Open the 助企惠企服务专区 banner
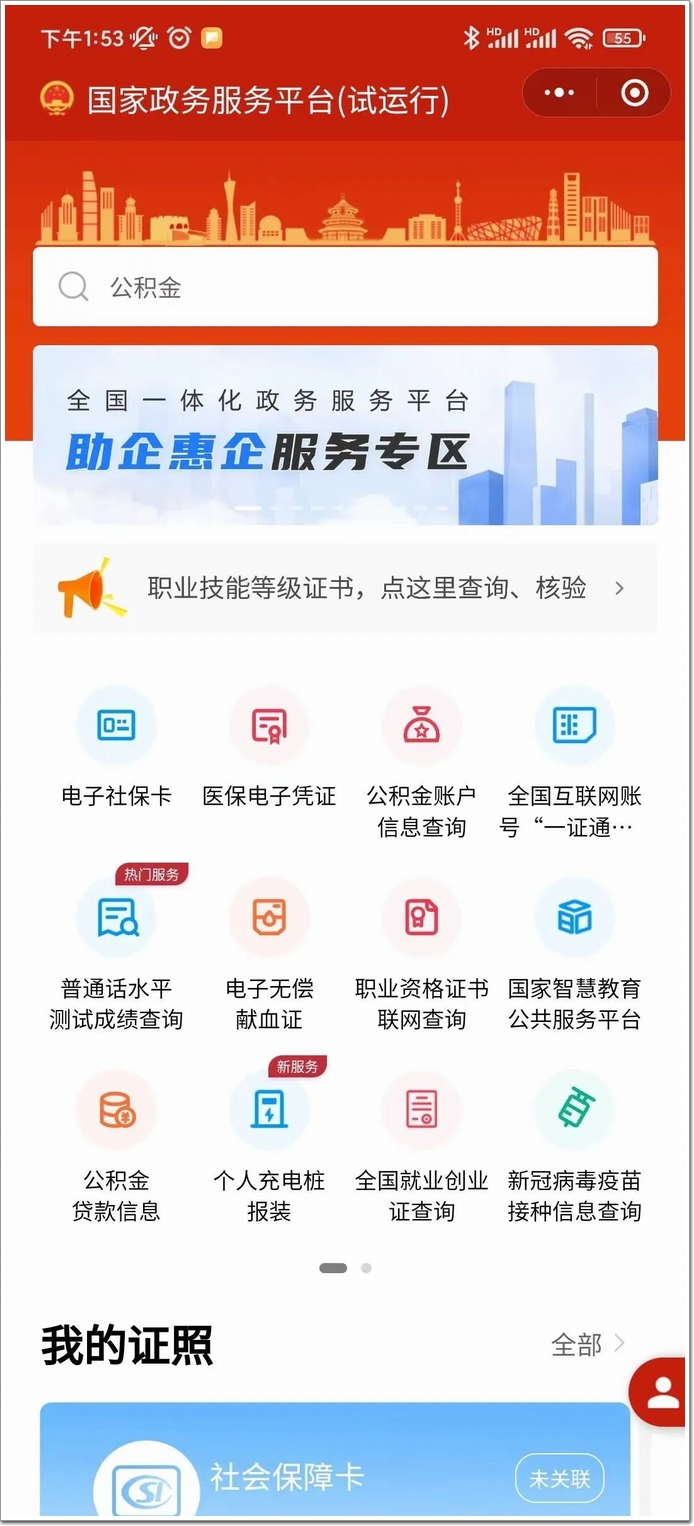This screenshot has width=694, height=1526. pos(345,435)
